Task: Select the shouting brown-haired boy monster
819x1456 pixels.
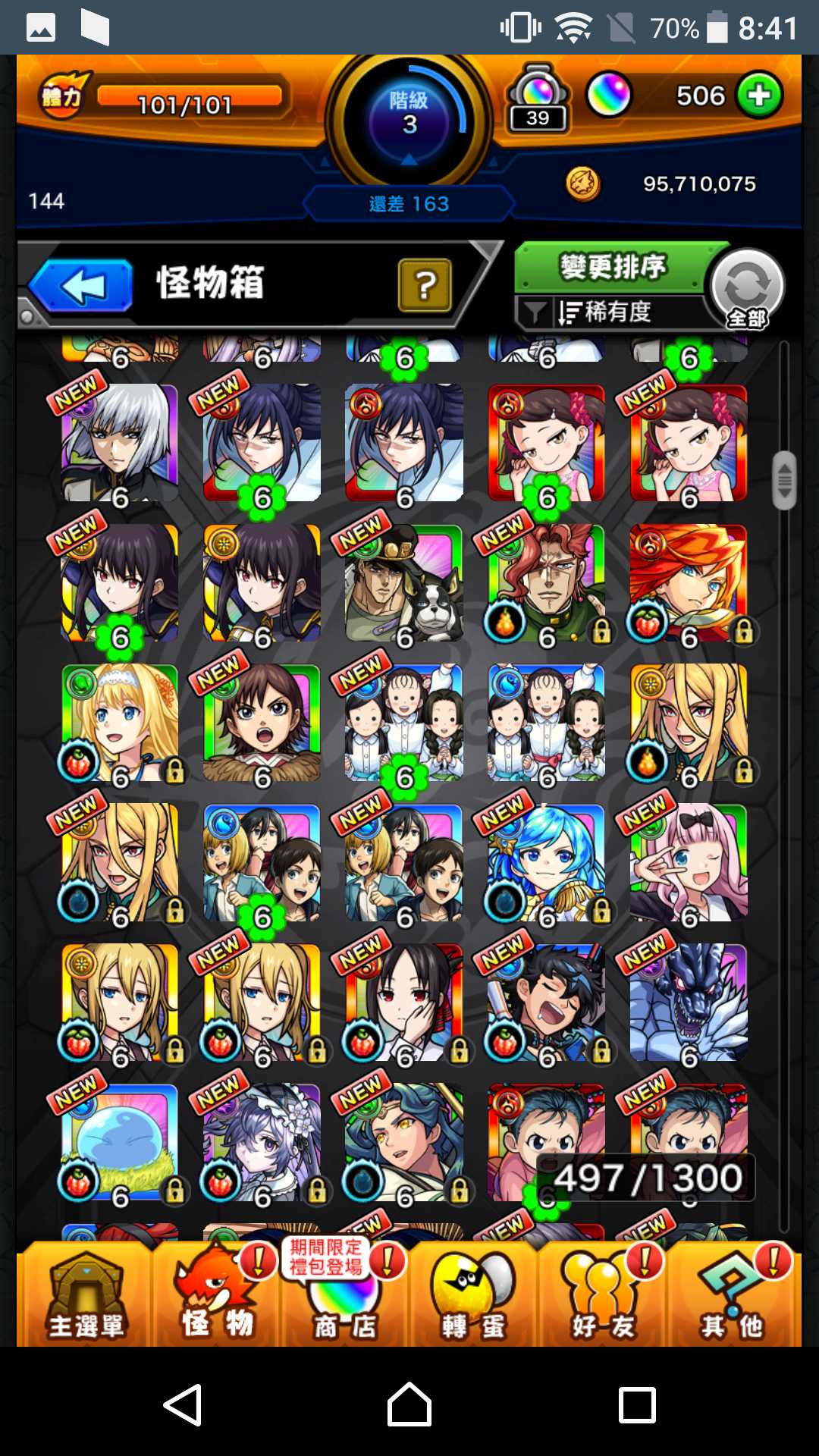Action: click(262, 723)
